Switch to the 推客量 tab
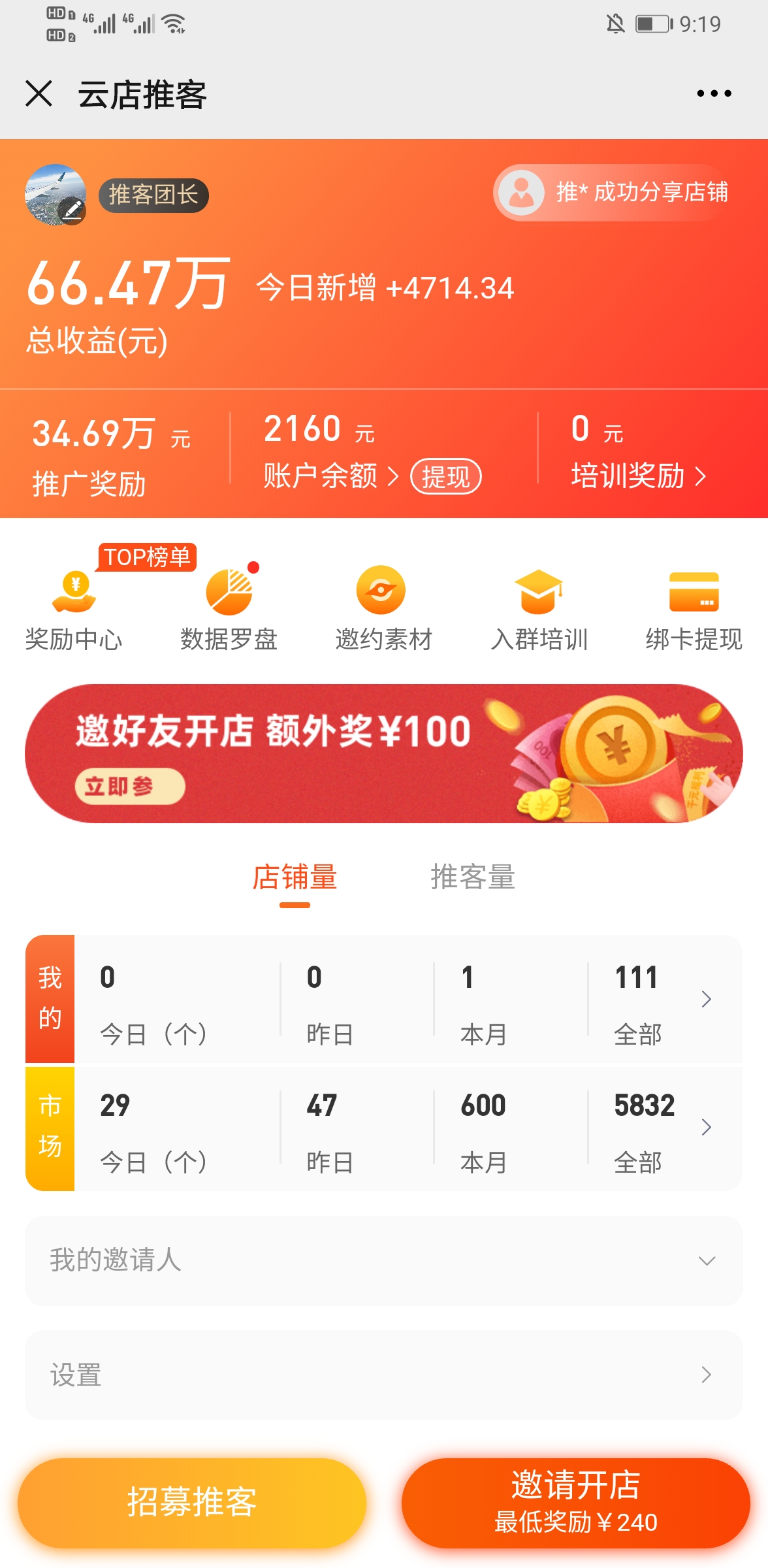This screenshot has height=1568, width=768. point(473,877)
